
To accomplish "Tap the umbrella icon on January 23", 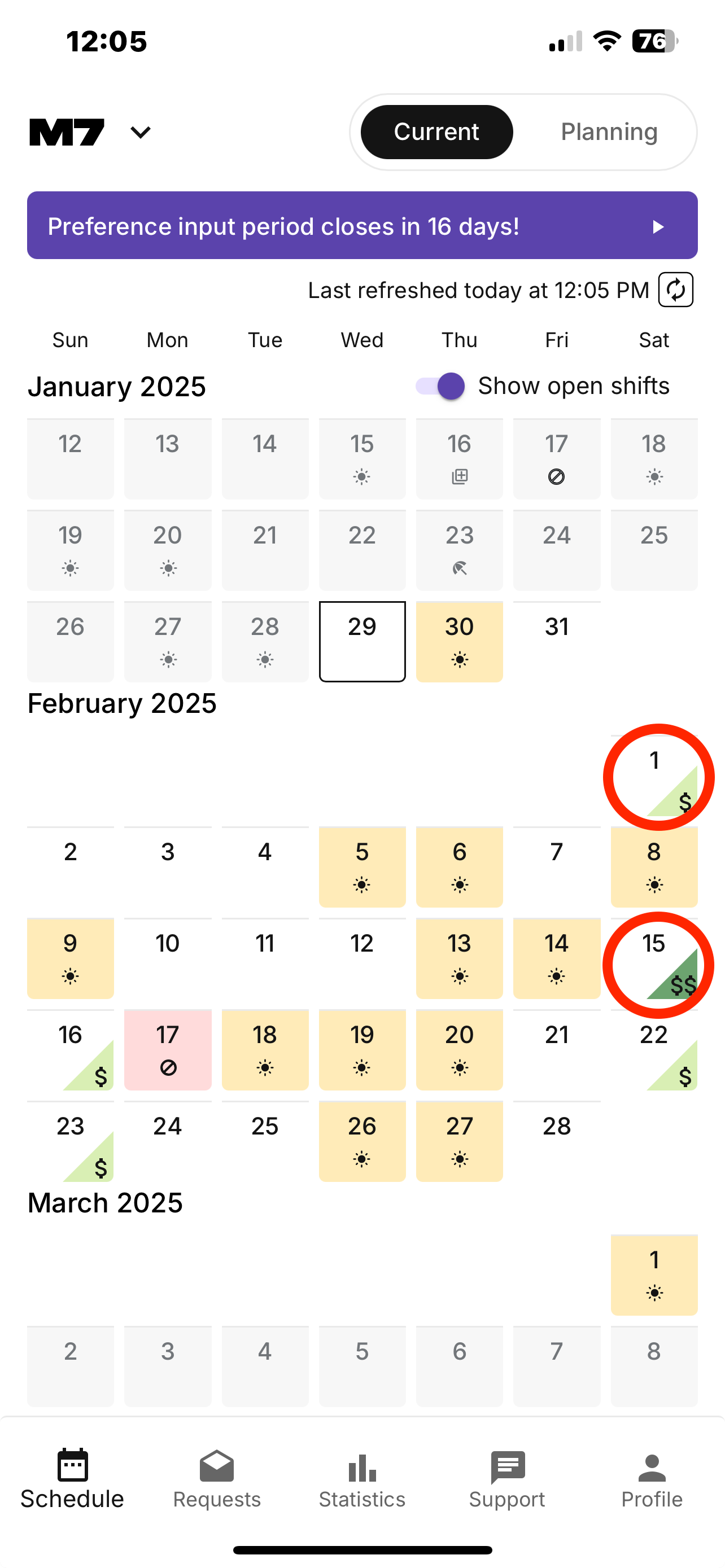I will coord(459,568).
